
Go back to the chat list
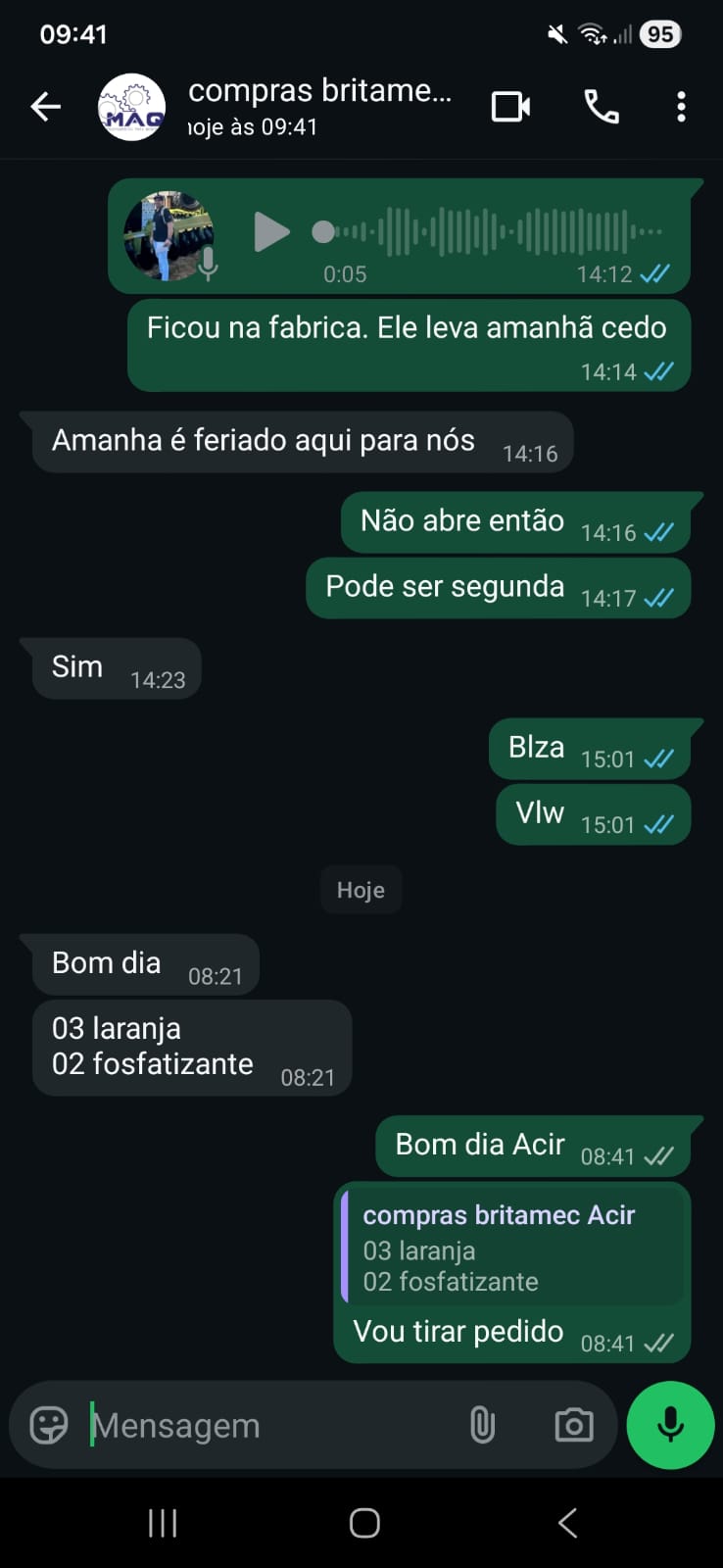[45, 107]
